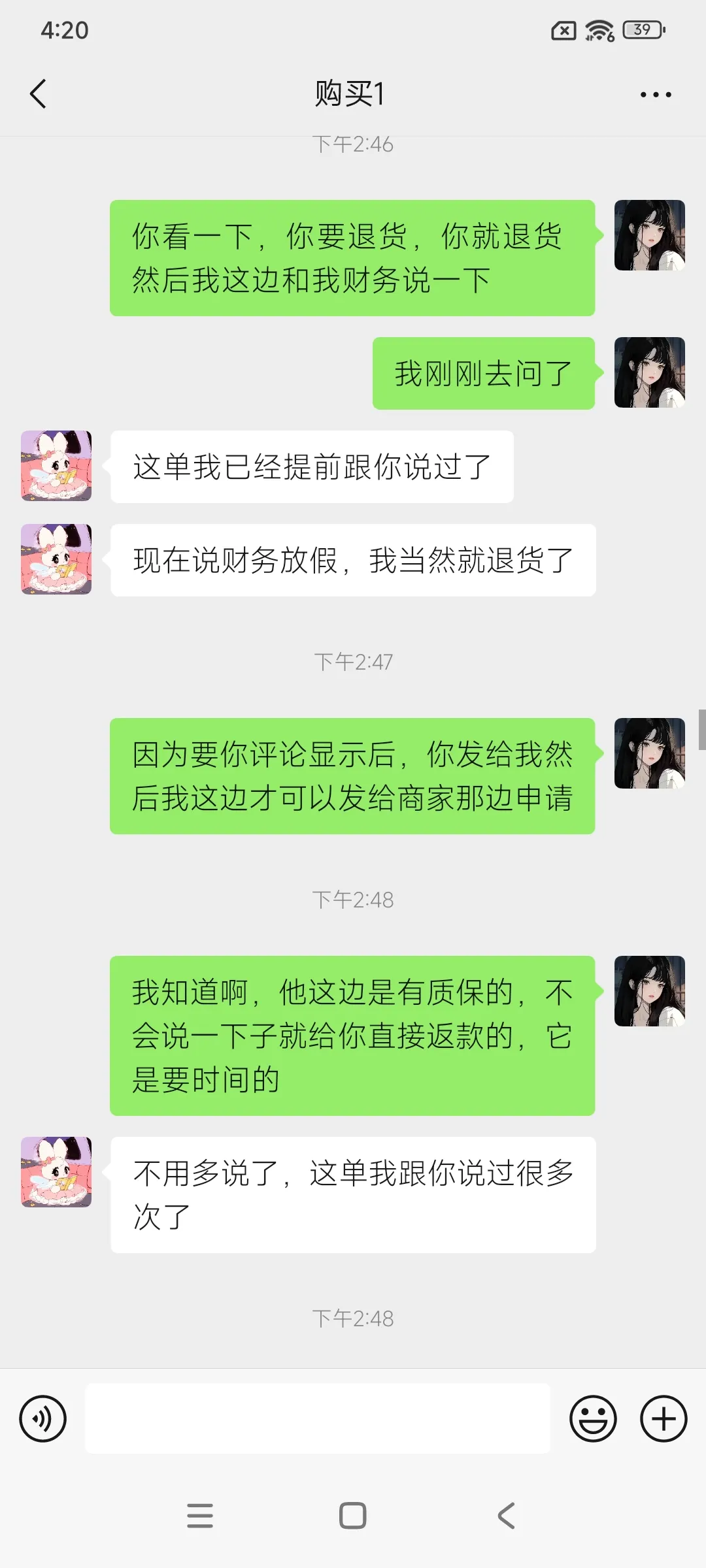706x1568 pixels.
Task: Go back from the 购买1 chat
Action: pos(39,94)
